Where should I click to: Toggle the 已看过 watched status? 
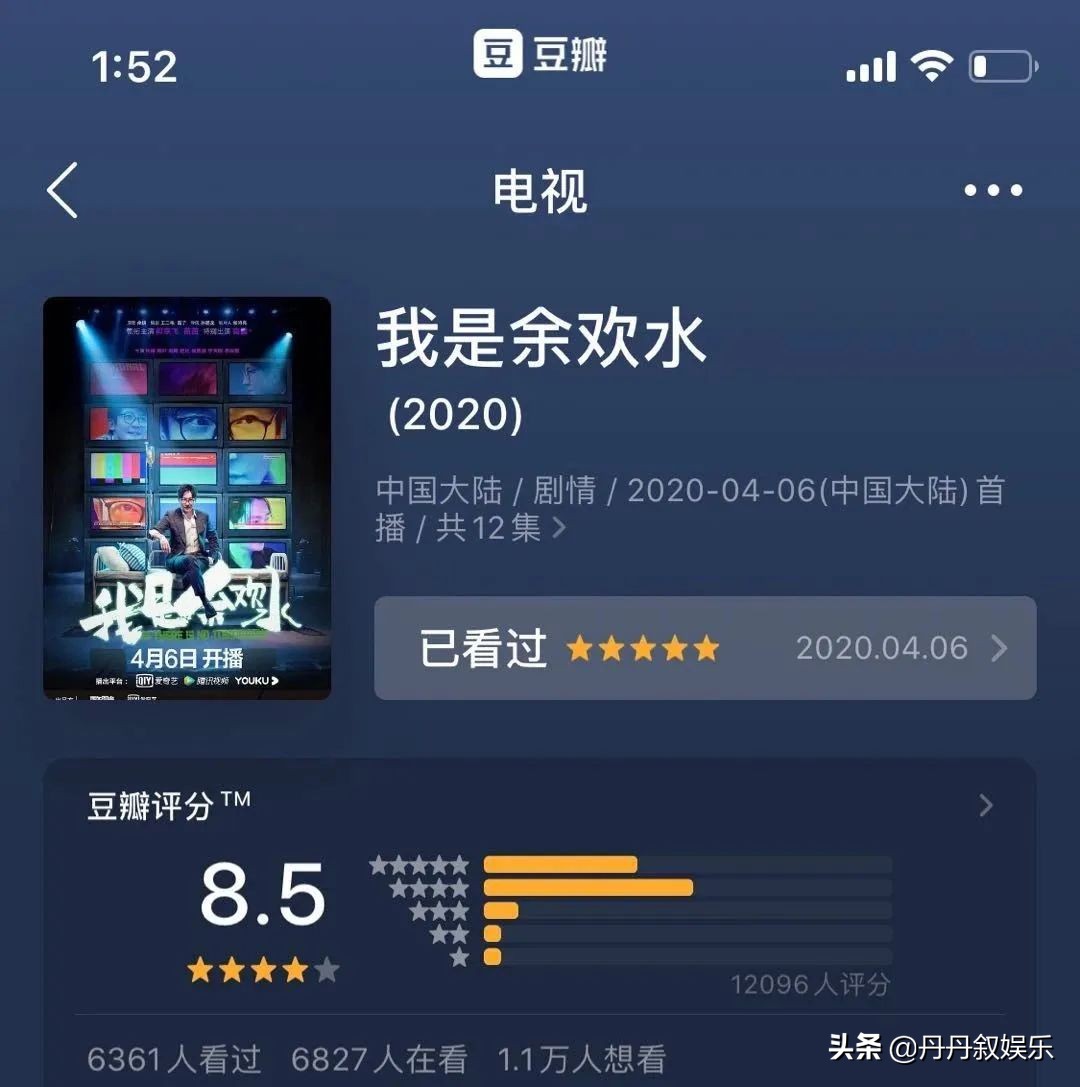pos(483,648)
